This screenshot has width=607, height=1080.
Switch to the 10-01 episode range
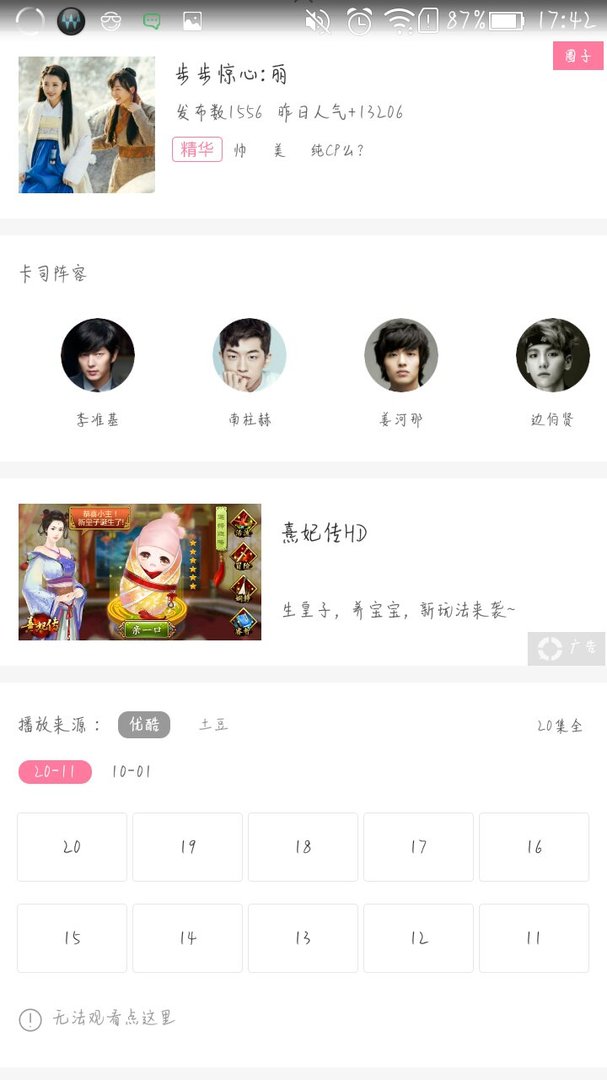[131, 772]
